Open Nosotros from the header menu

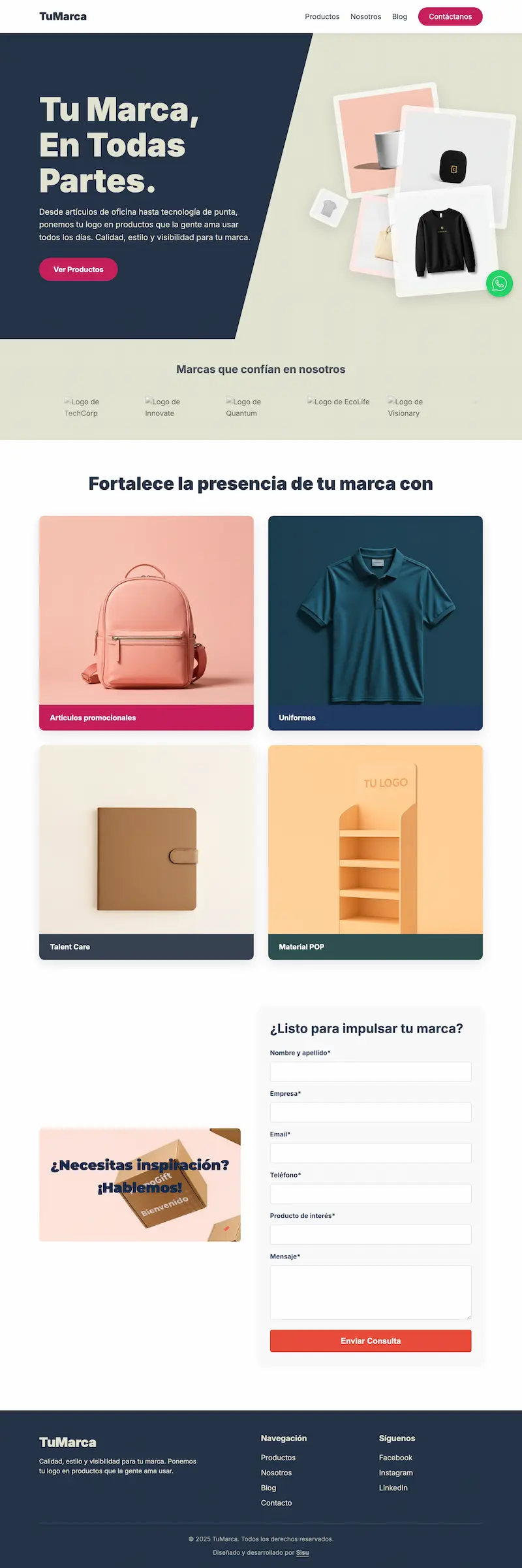click(x=365, y=16)
